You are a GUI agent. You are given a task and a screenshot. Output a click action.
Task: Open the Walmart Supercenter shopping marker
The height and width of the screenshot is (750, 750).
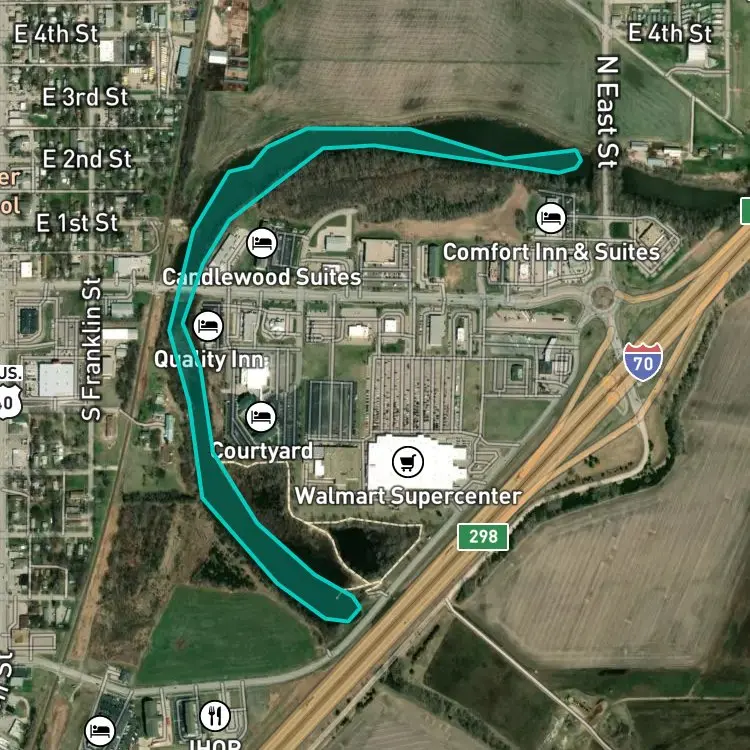[407, 462]
